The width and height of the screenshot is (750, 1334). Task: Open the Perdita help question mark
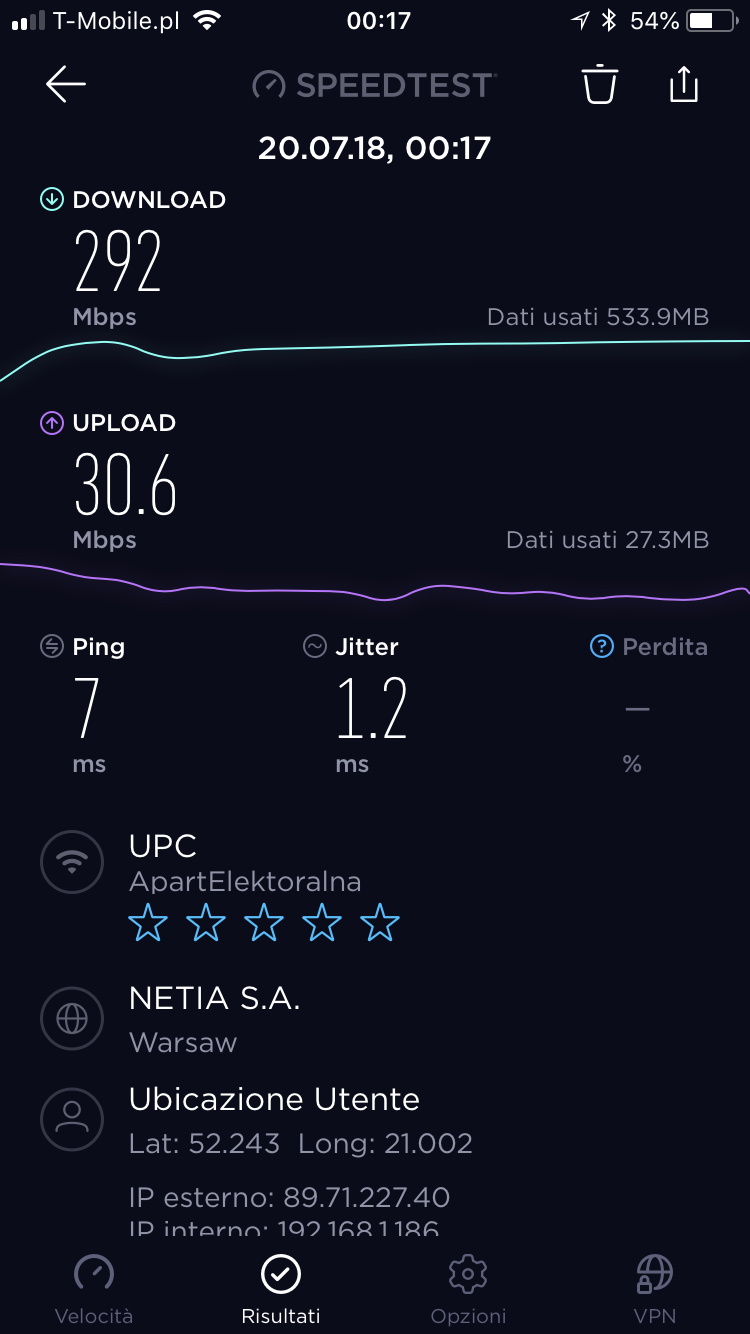coord(601,647)
